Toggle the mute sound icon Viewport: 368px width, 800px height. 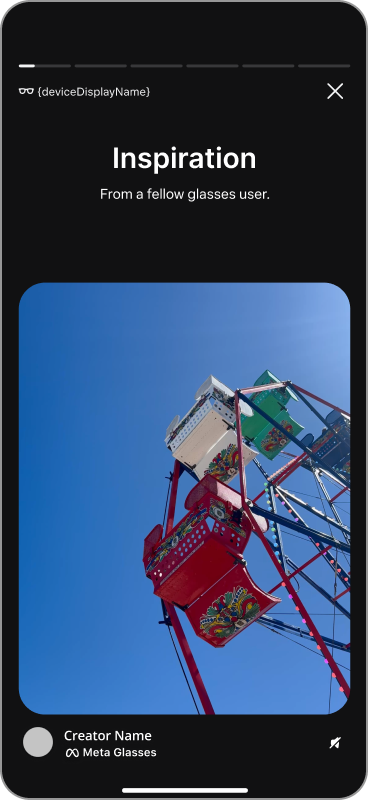335,743
